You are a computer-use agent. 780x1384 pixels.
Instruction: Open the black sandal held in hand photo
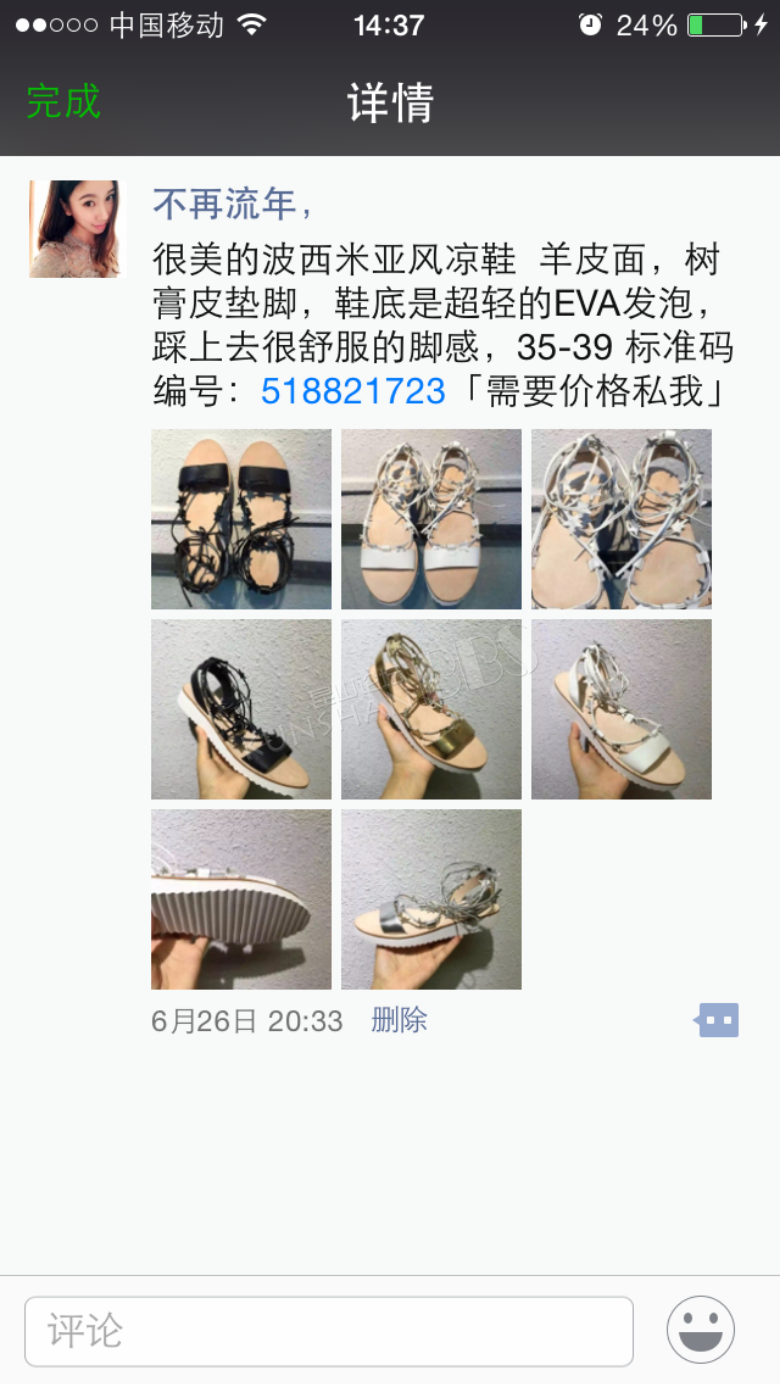(241, 709)
